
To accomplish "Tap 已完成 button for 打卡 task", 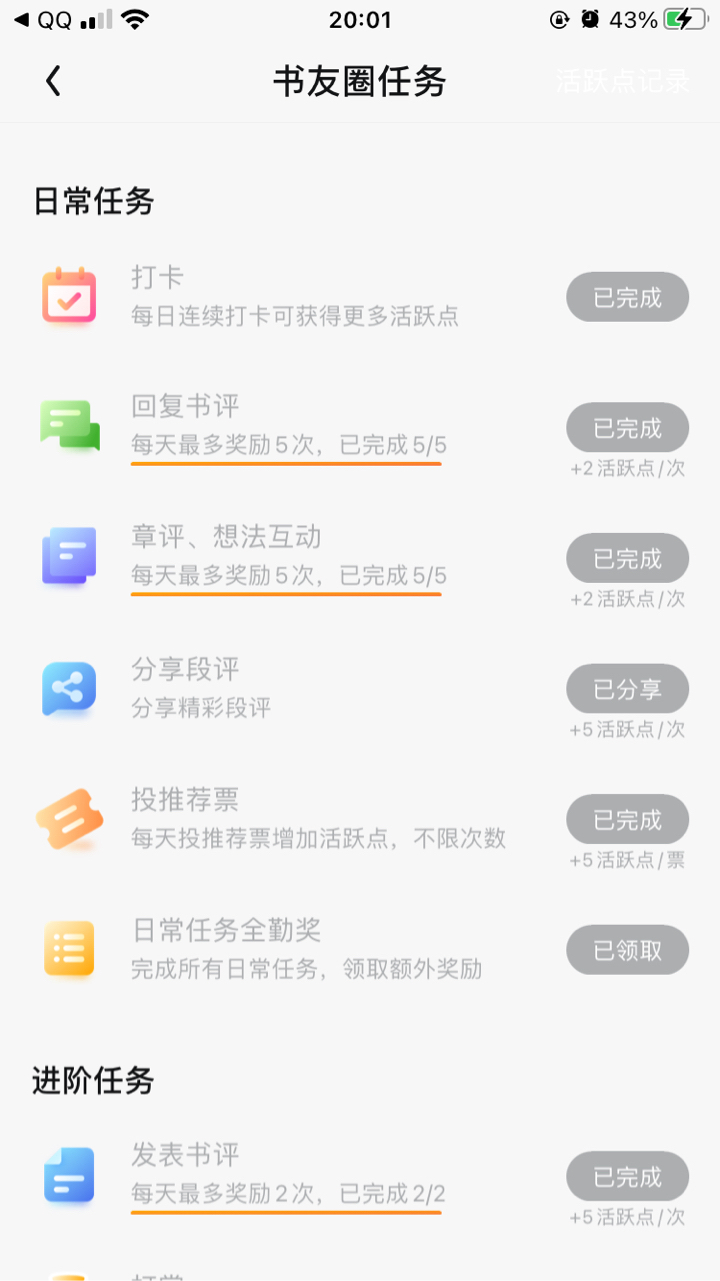I will [x=628, y=297].
